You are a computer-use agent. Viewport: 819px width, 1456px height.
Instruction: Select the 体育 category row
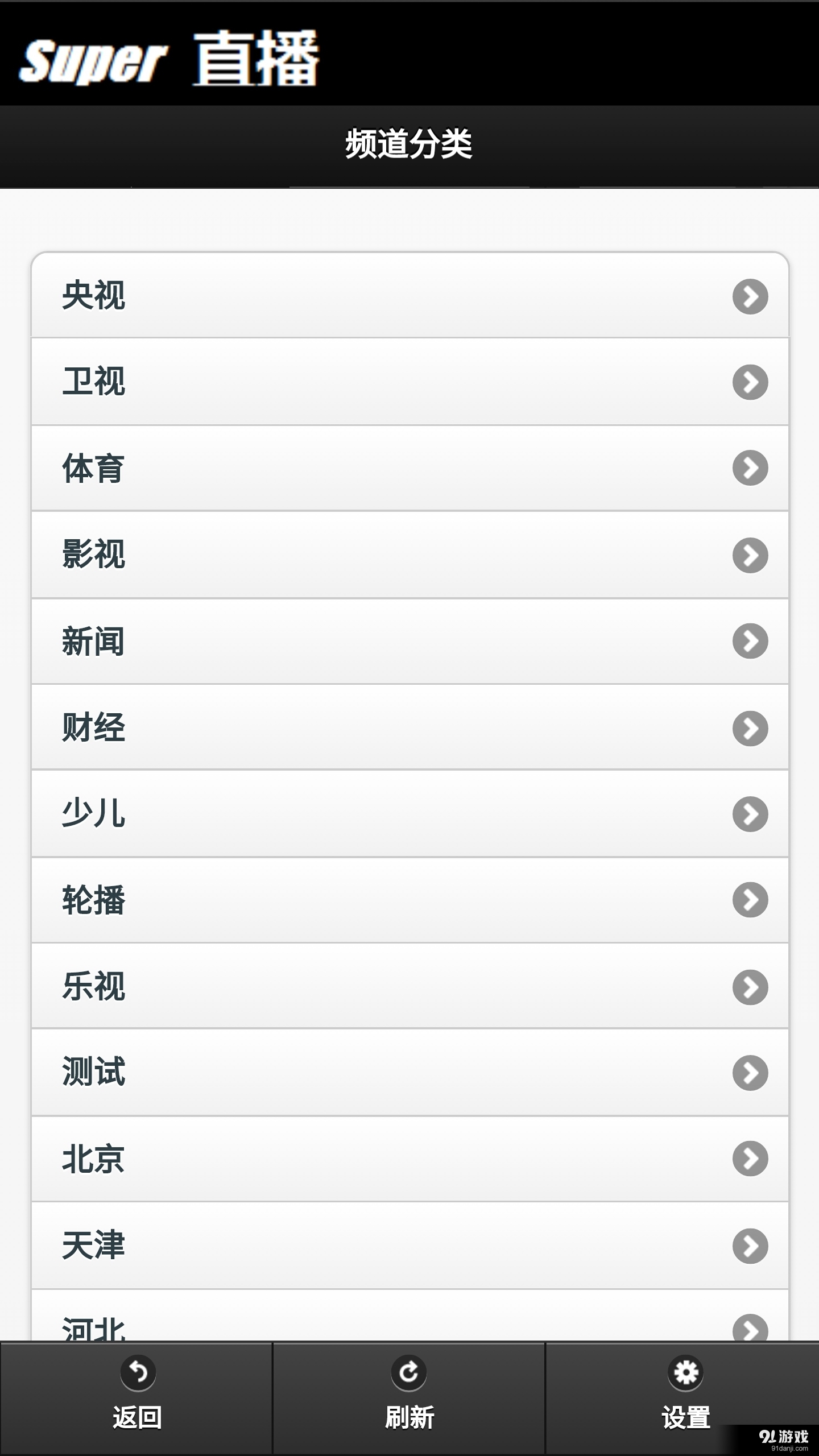pos(409,468)
